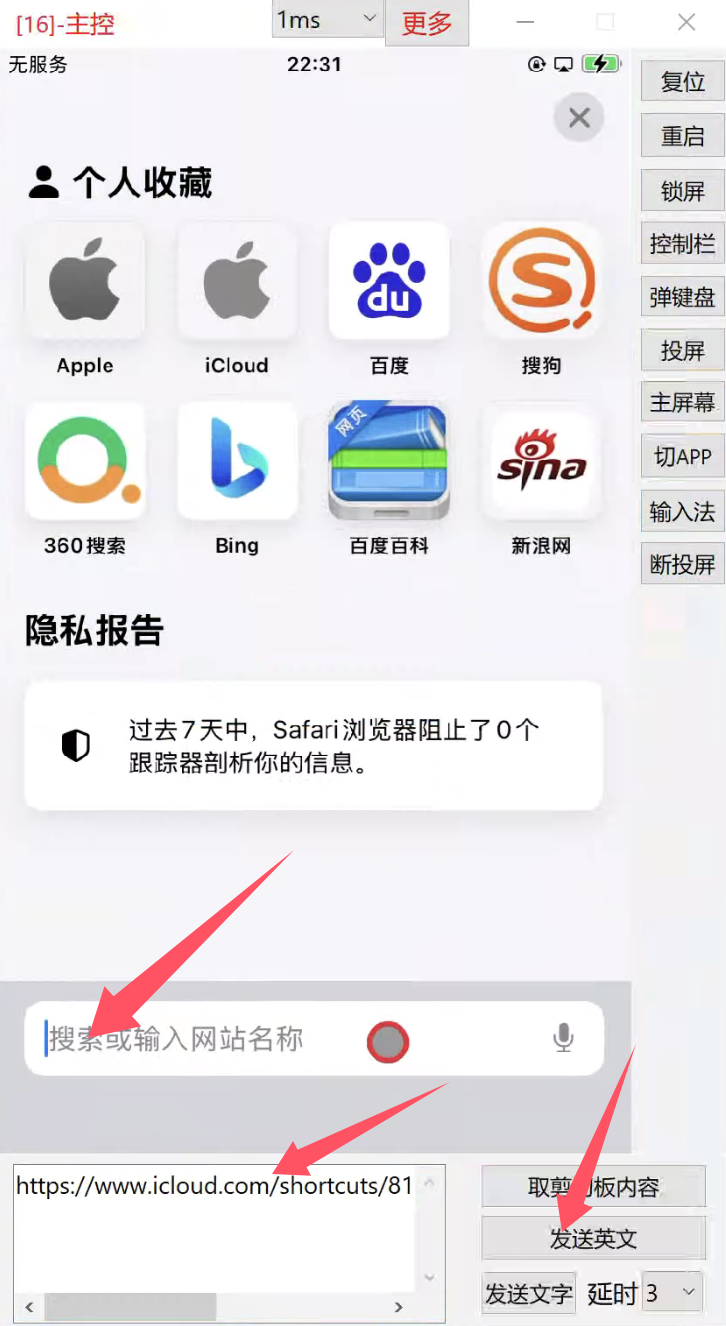The width and height of the screenshot is (726, 1326).
Task: View the privacy report card
Action: pos(313,745)
